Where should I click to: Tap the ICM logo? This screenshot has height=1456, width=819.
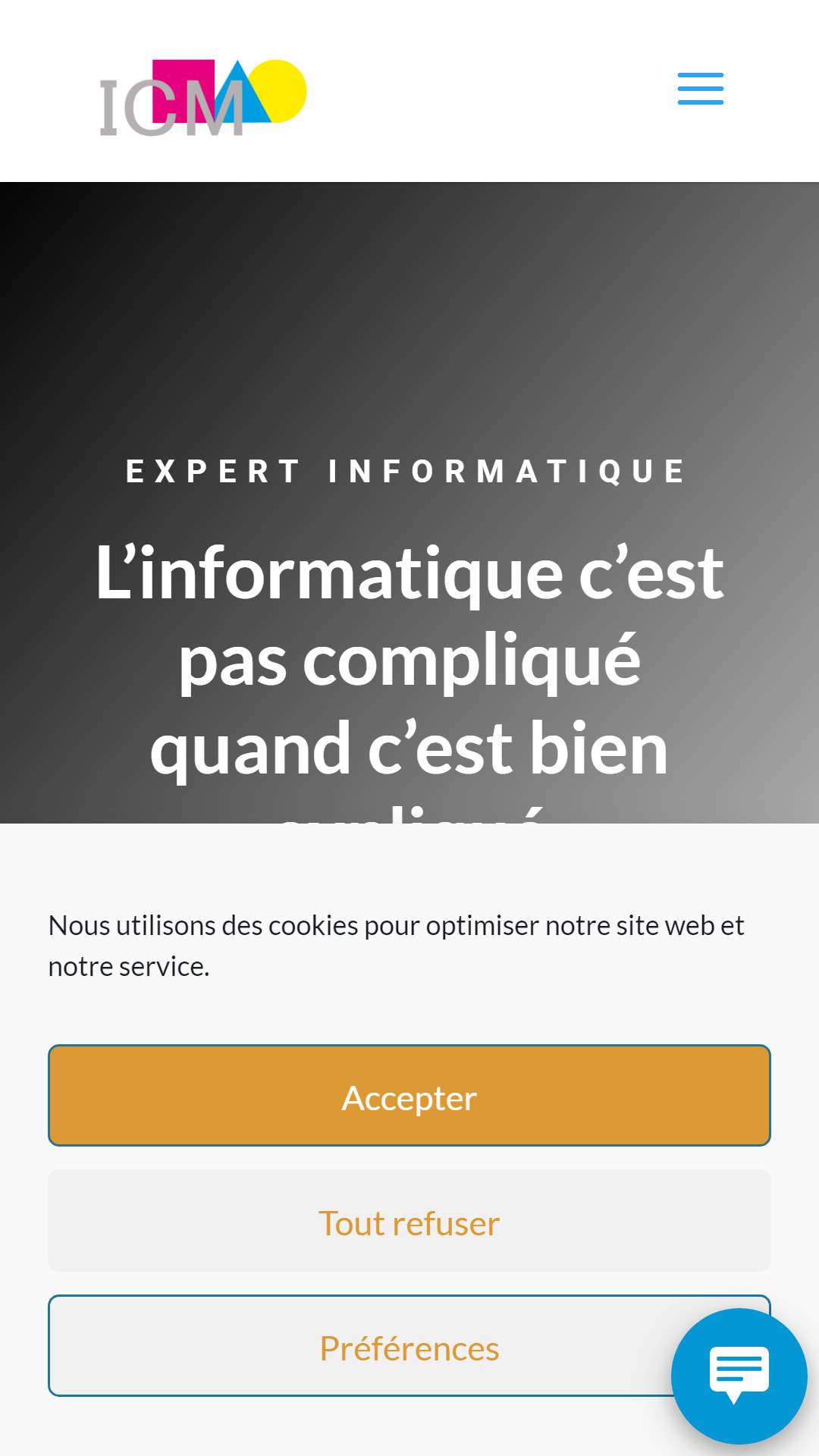203,97
